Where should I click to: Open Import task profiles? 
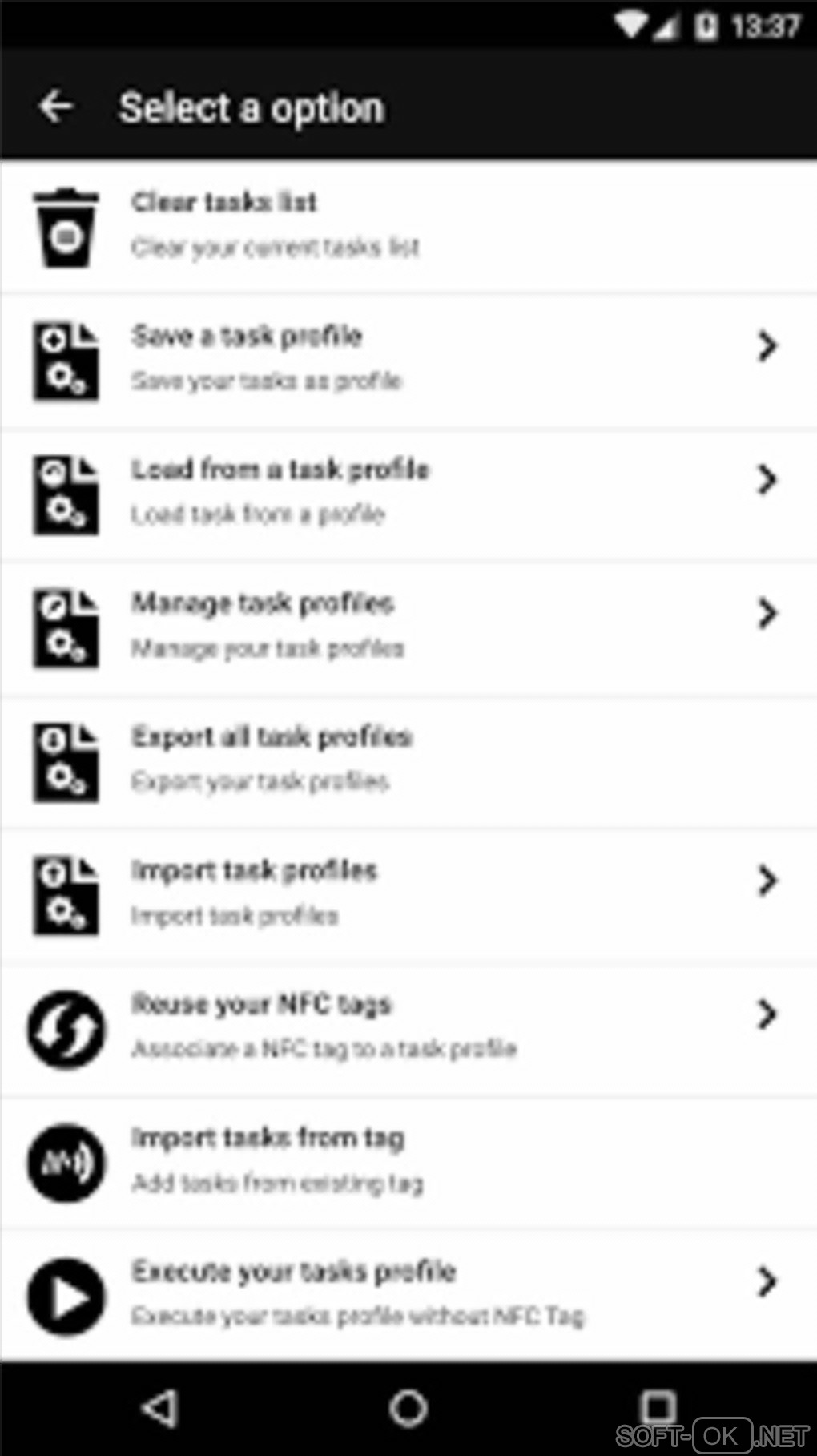(408, 892)
